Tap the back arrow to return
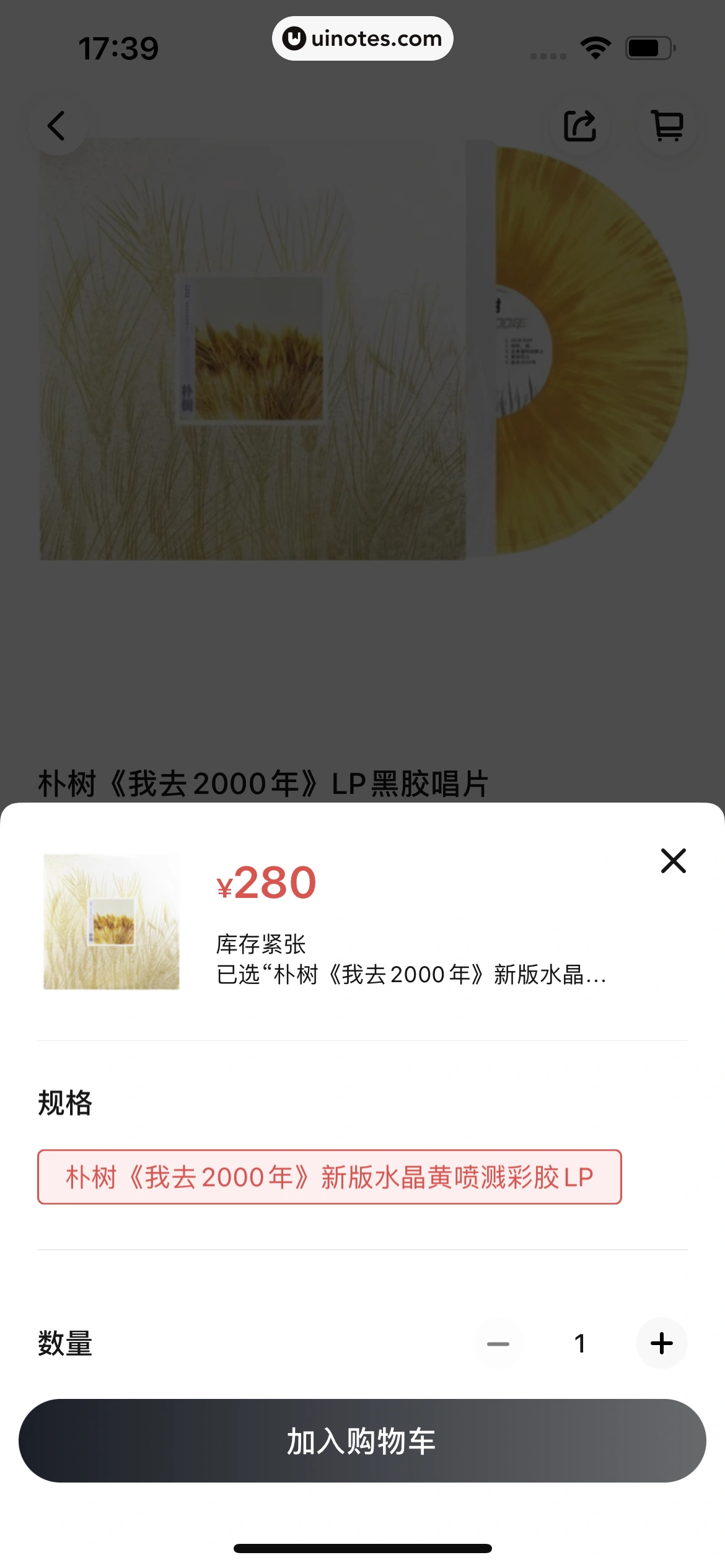Image resolution: width=725 pixels, height=1568 pixels. pyautogui.click(x=58, y=126)
